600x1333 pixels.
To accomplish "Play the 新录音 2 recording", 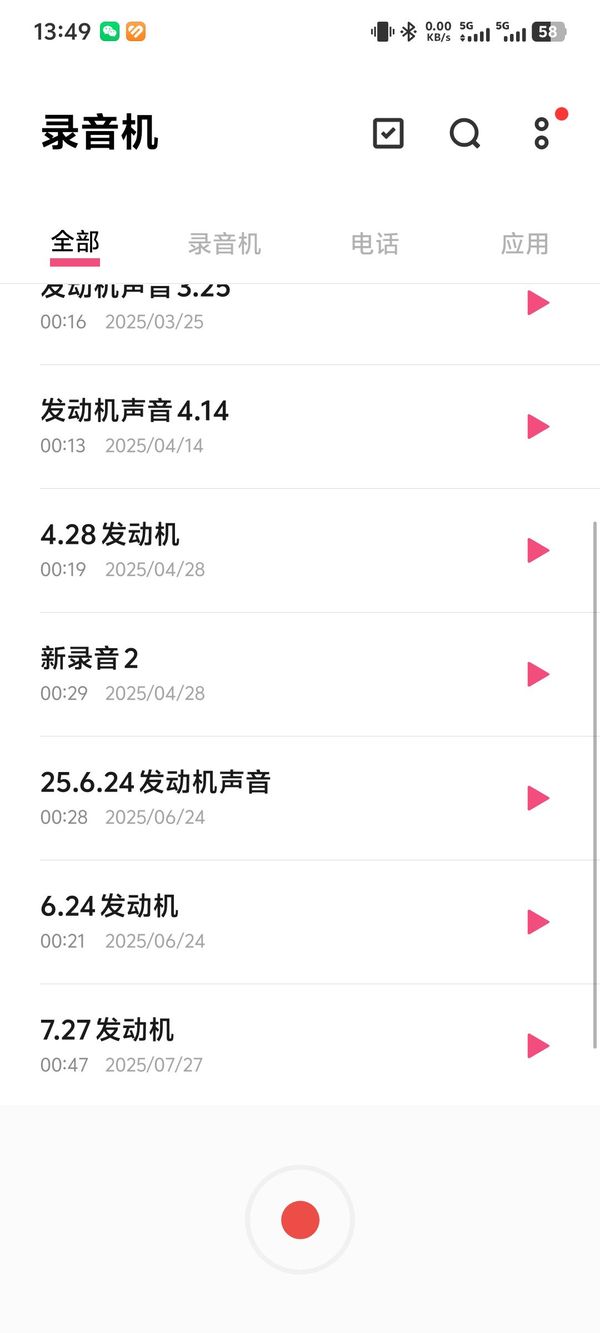I will coord(538,674).
